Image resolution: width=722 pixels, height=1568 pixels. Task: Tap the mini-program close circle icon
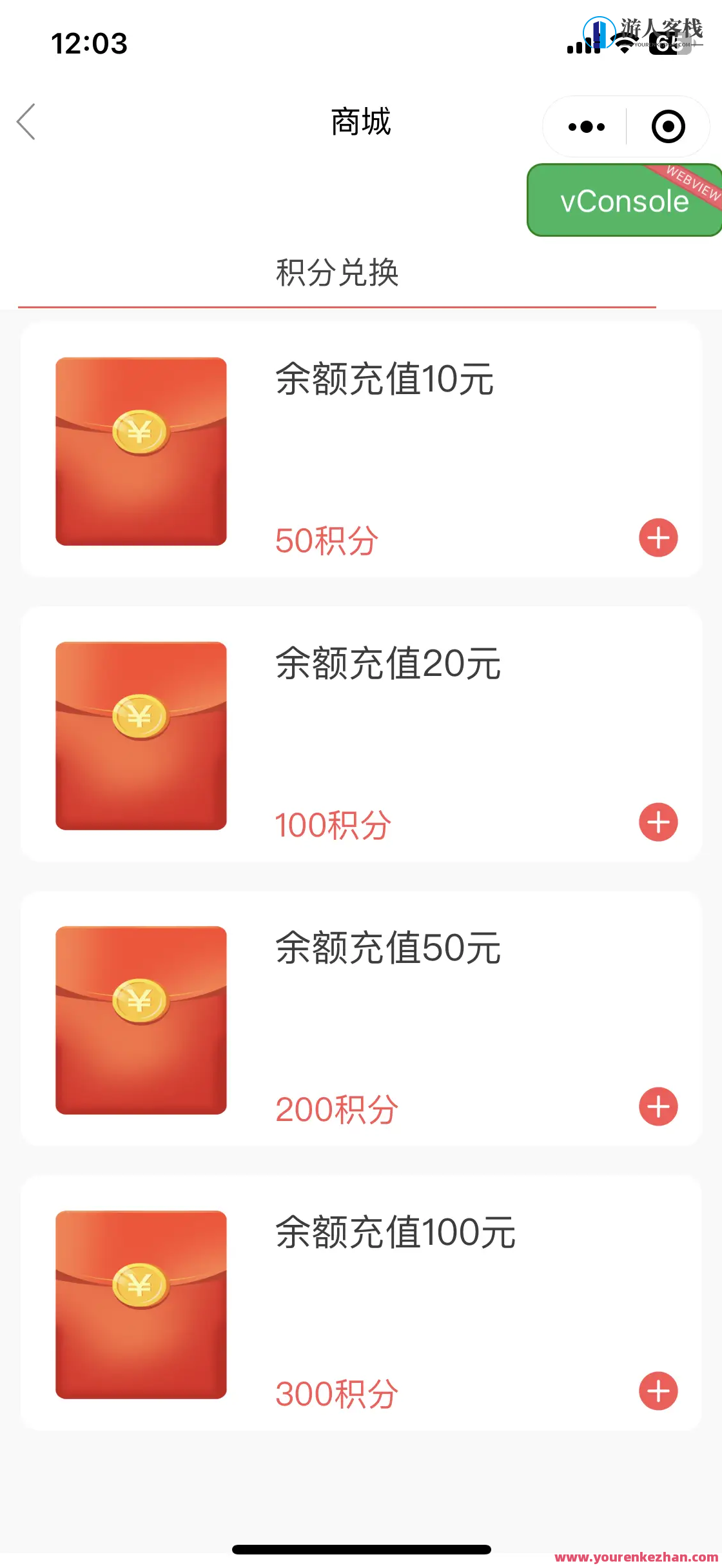tap(667, 126)
